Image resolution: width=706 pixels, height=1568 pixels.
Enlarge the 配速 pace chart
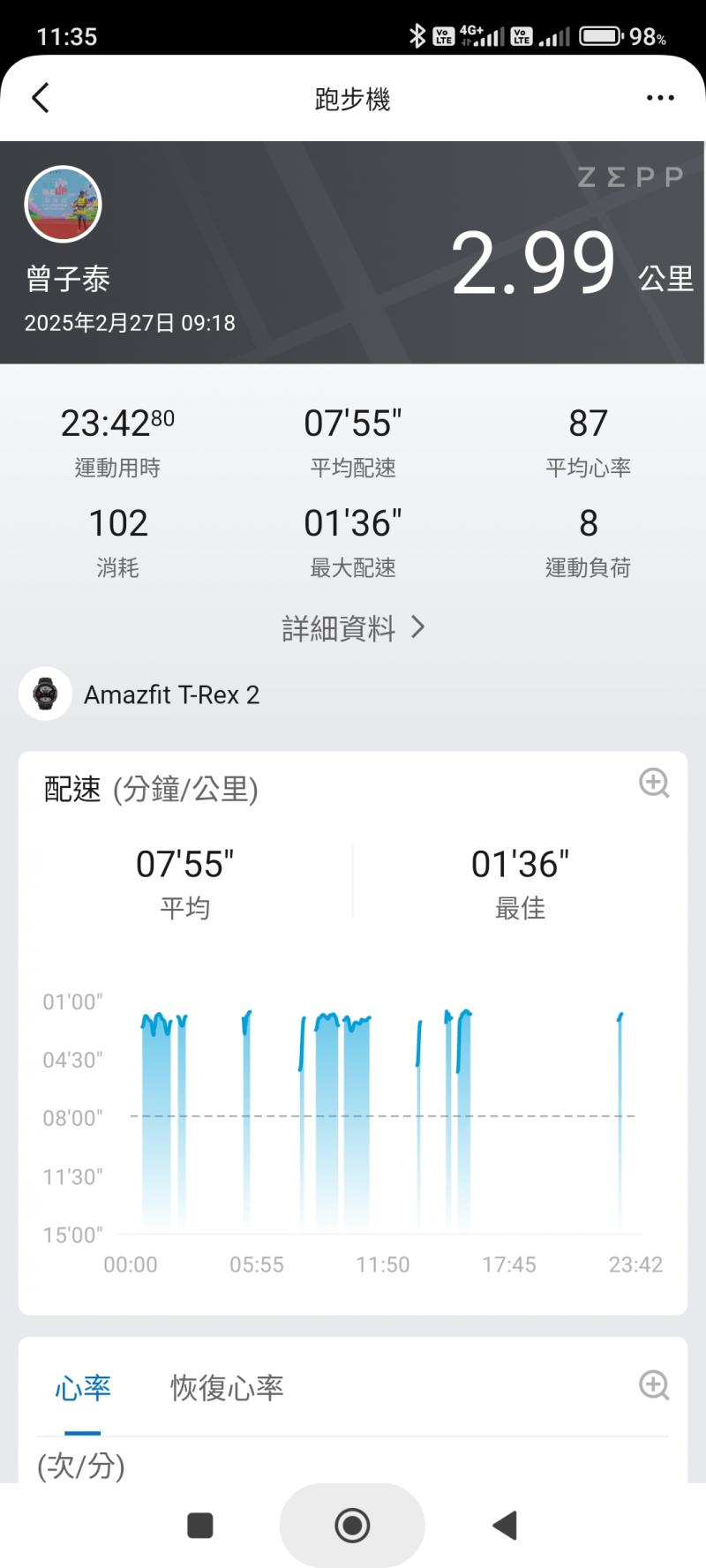pos(654,783)
